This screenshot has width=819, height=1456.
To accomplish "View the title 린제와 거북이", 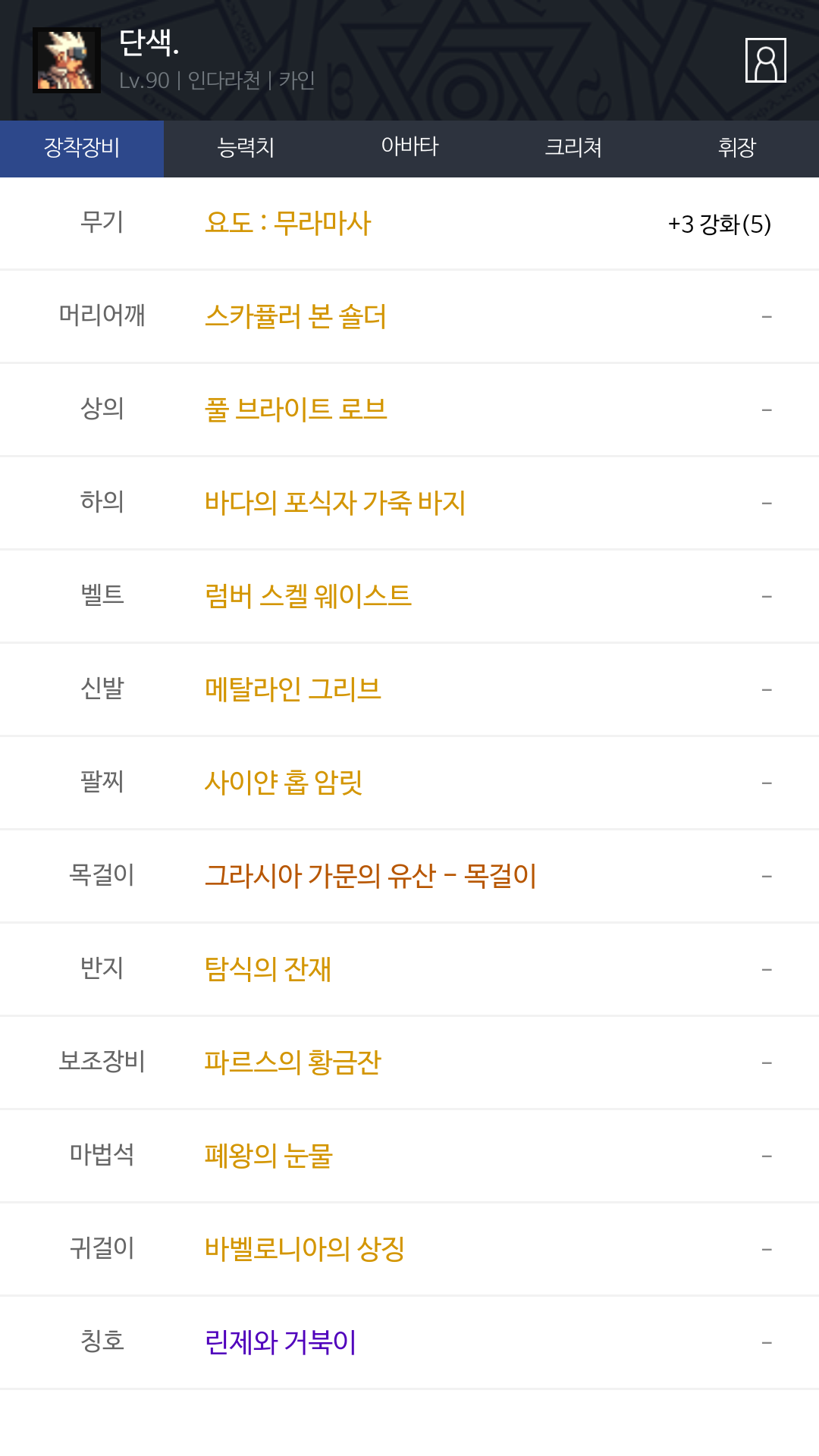I will [281, 1342].
